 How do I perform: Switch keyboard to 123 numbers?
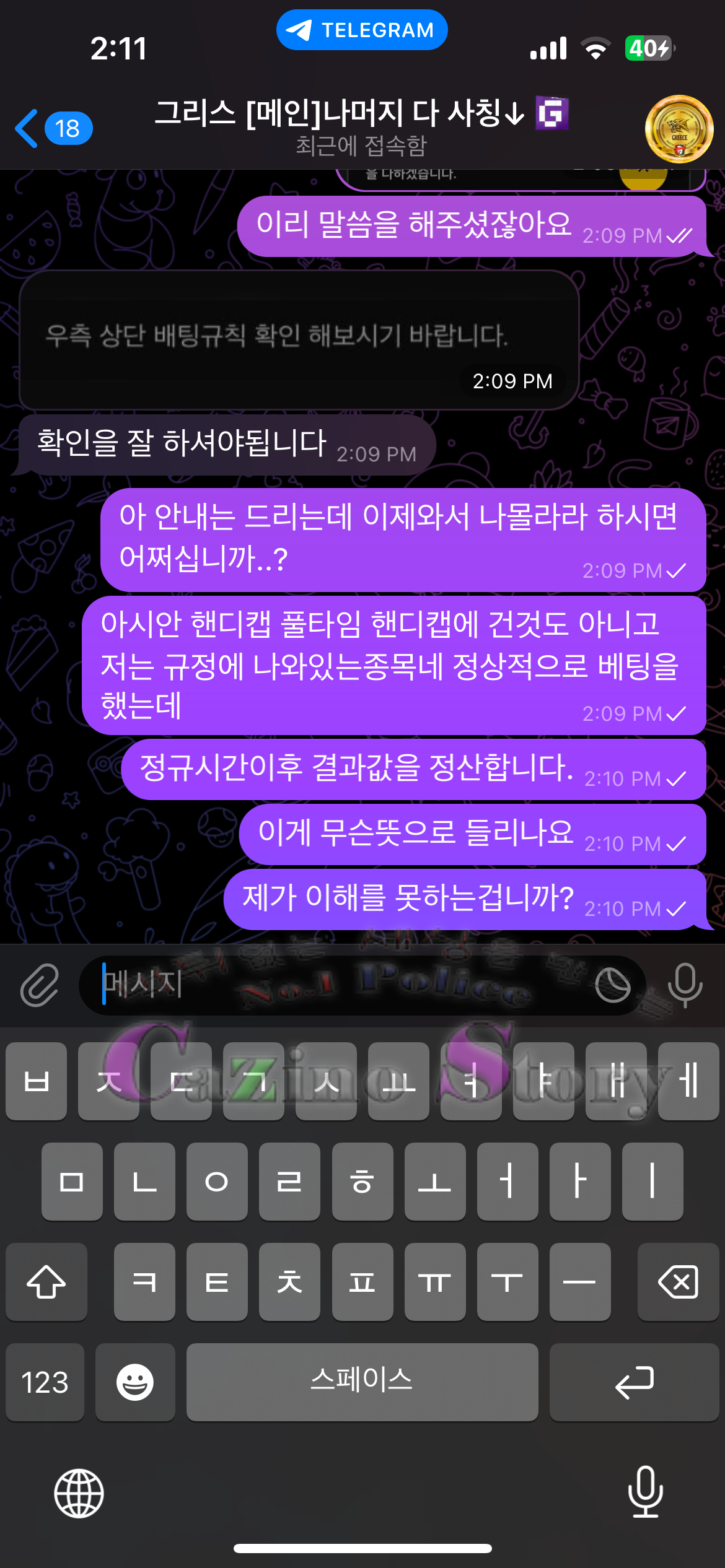(x=45, y=1382)
